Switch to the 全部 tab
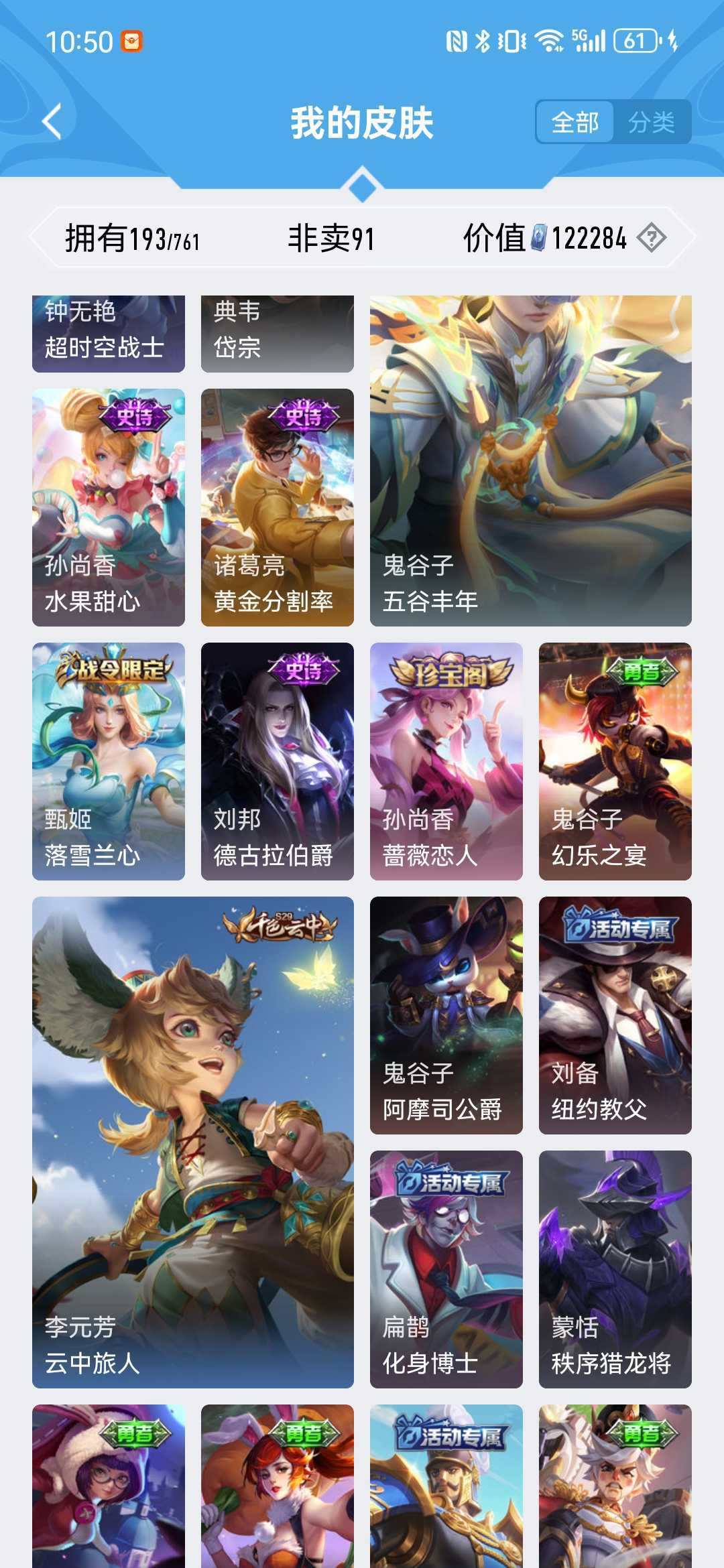 click(575, 122)
